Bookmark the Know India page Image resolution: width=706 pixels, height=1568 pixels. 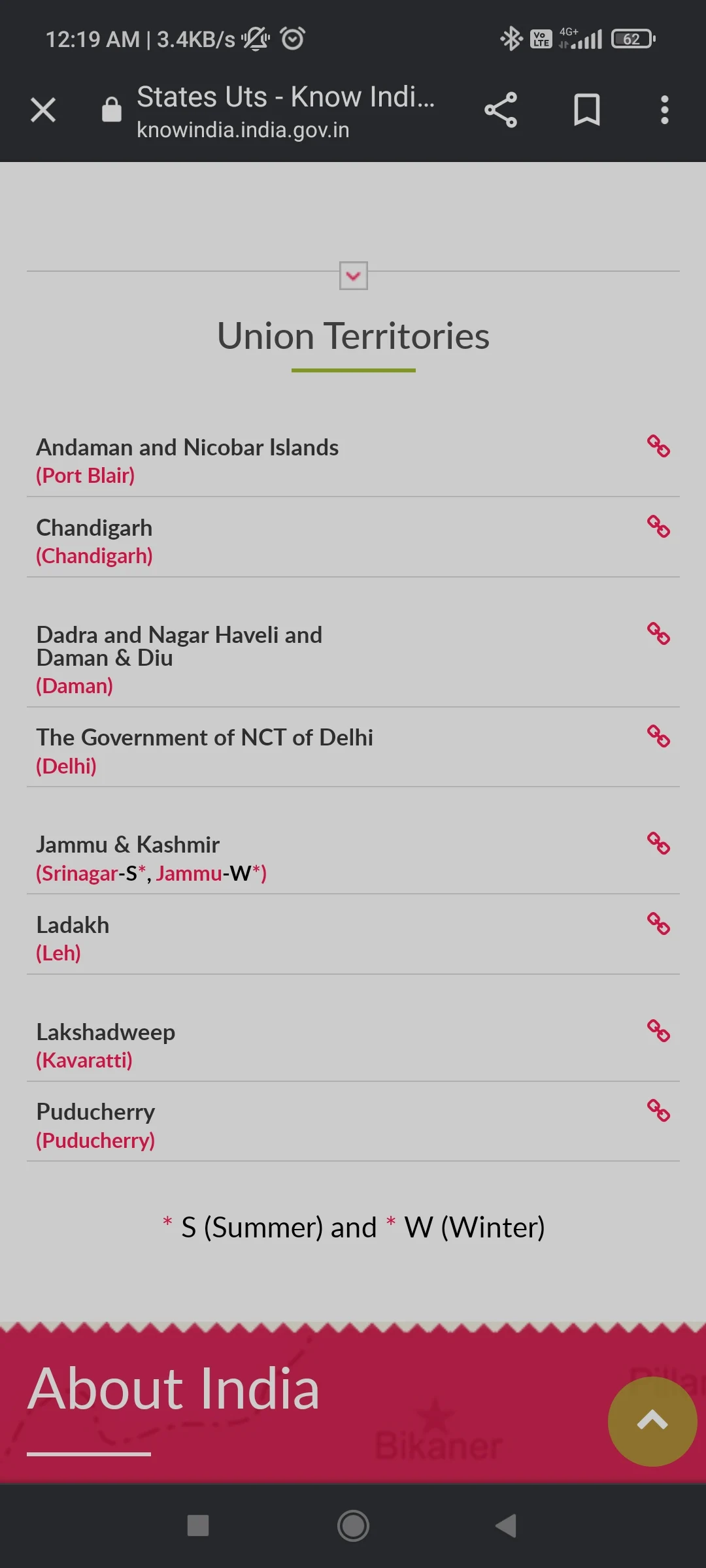pyautogui.click(x=586, y=110)
